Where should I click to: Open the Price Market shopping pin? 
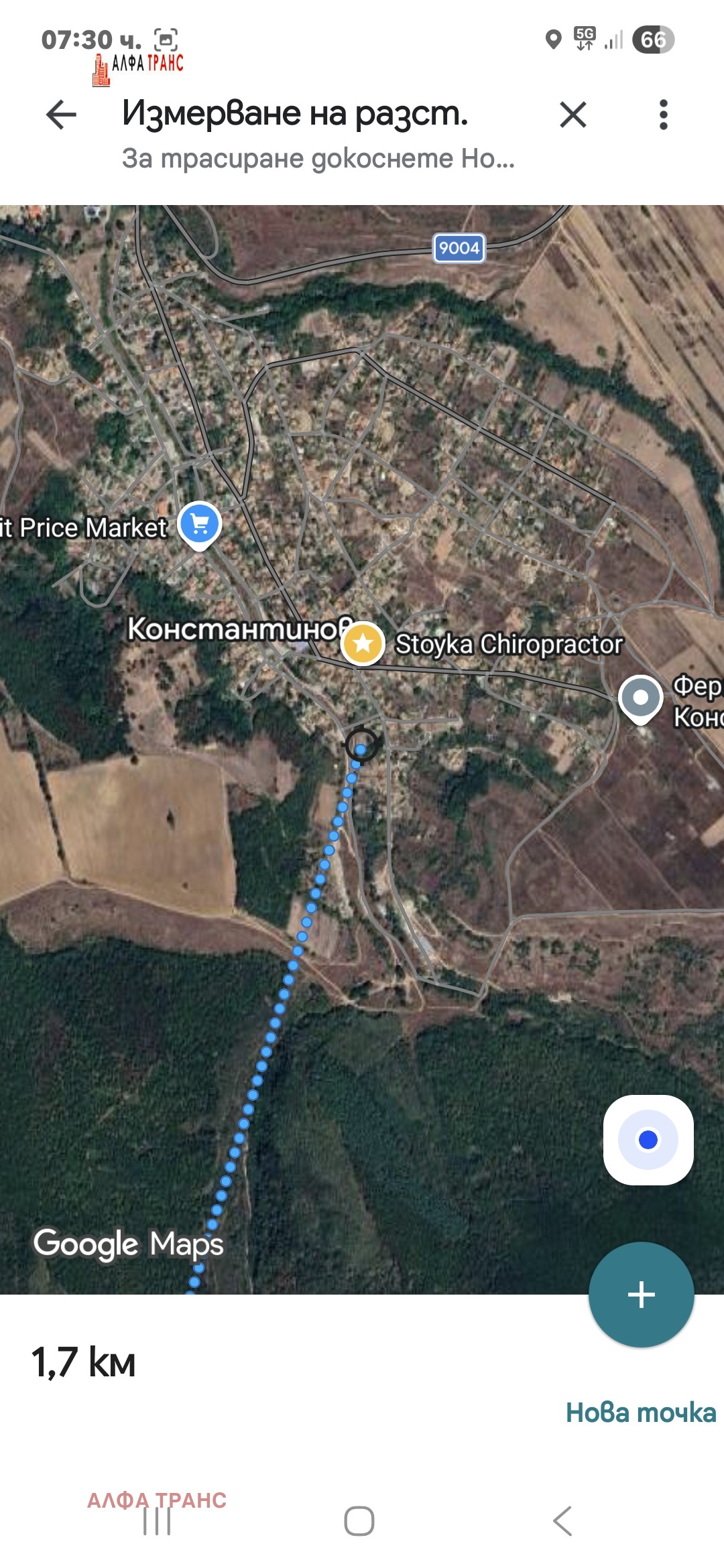coord(199,524)
